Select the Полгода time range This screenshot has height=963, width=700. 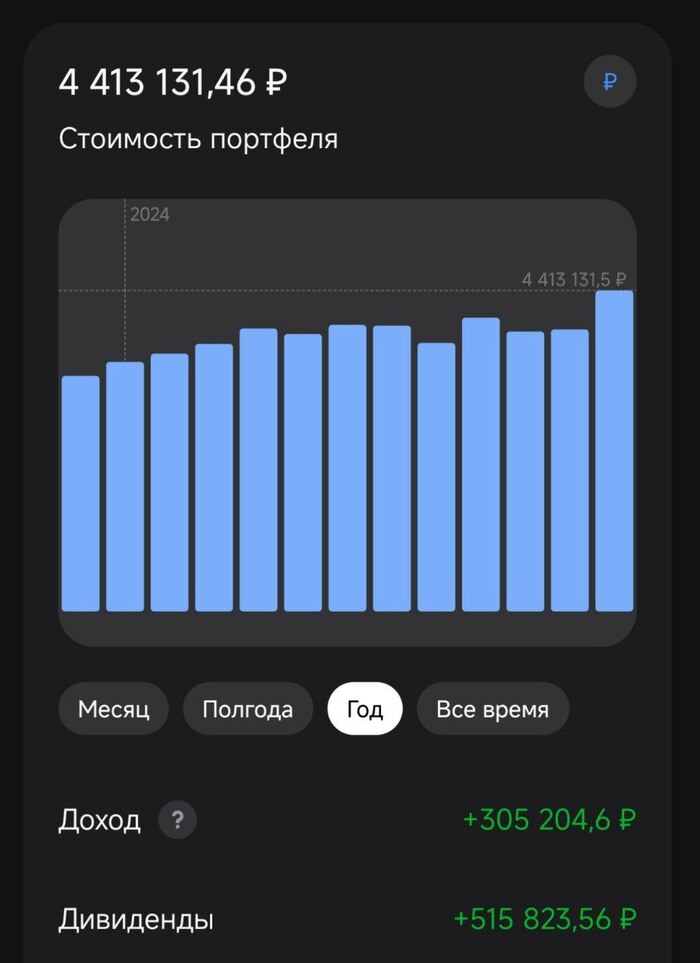247,710
